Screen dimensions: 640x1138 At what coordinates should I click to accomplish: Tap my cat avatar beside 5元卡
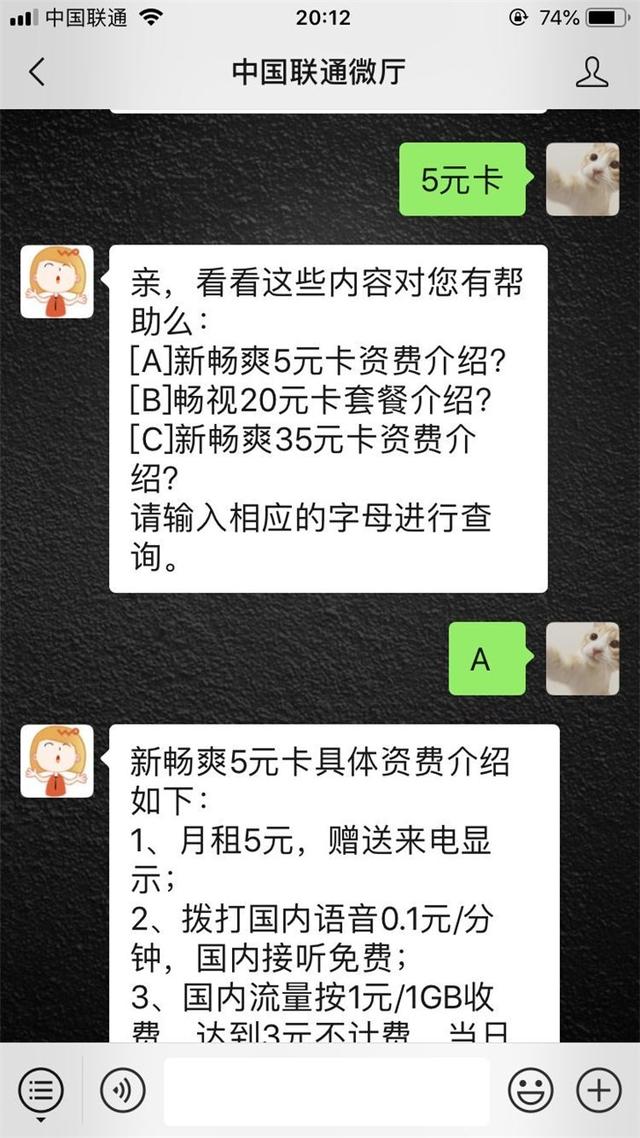[582, 179]
